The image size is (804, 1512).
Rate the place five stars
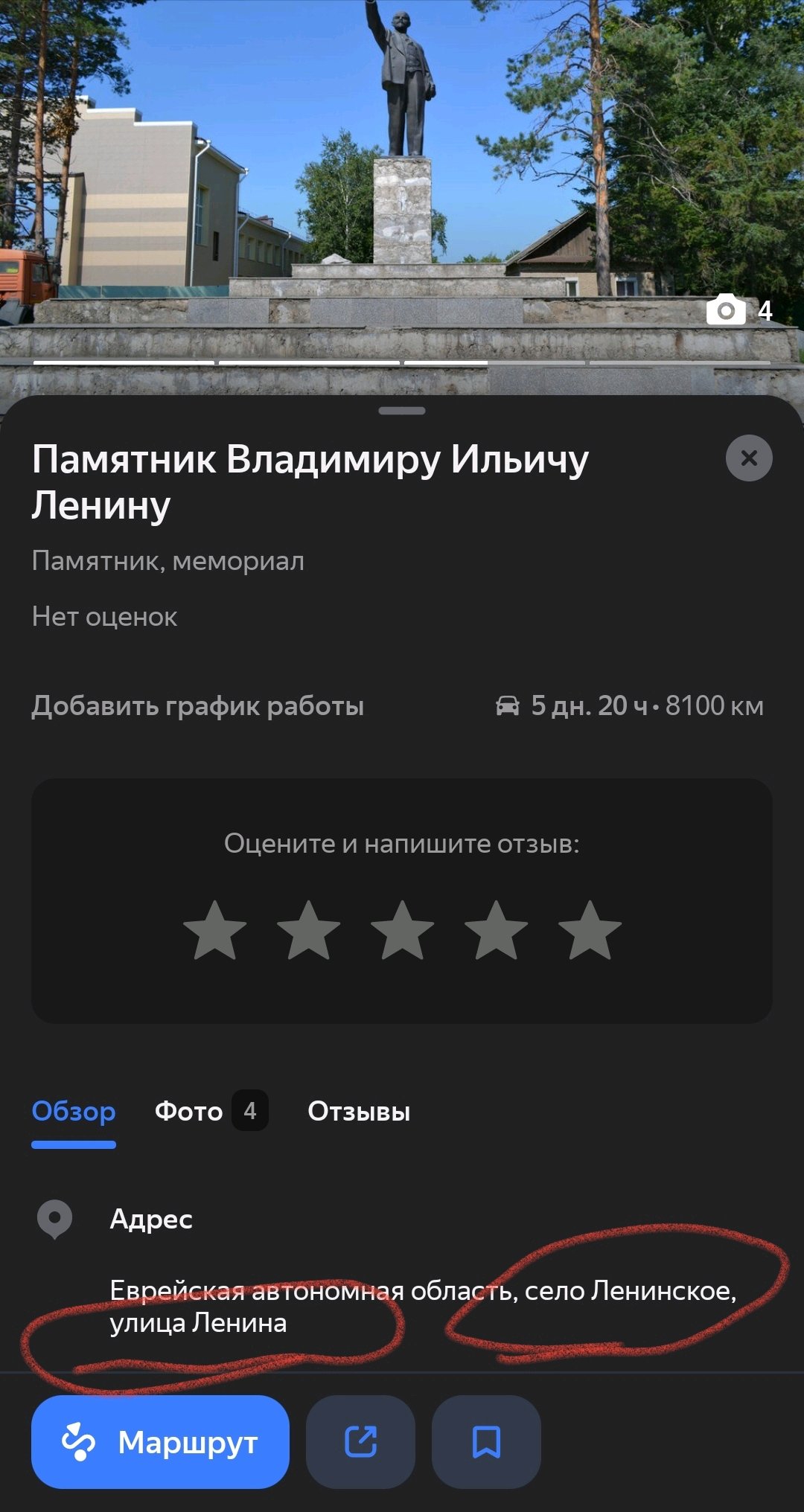590,931
